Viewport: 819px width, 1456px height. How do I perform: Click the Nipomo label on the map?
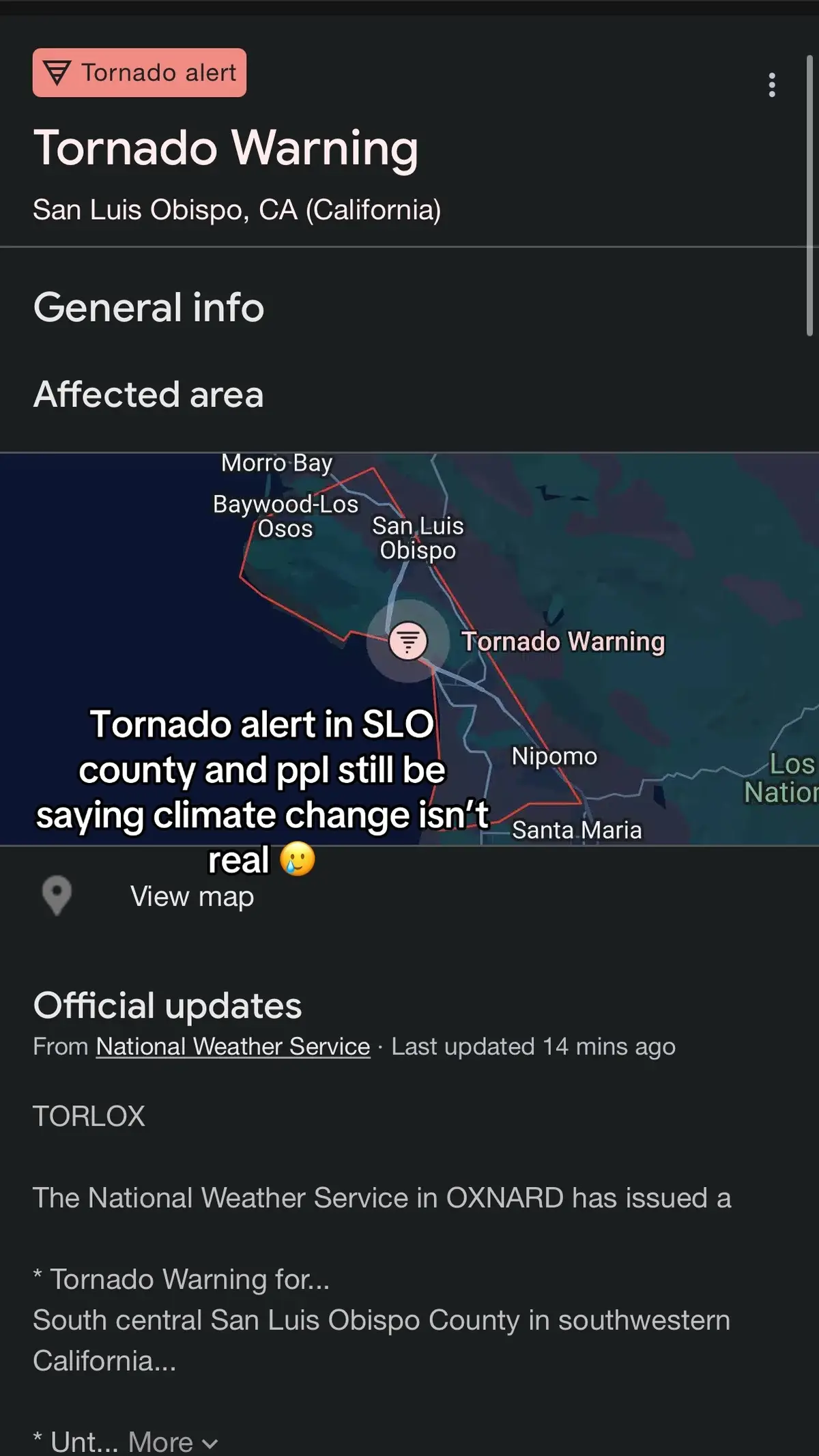(554, 756)
